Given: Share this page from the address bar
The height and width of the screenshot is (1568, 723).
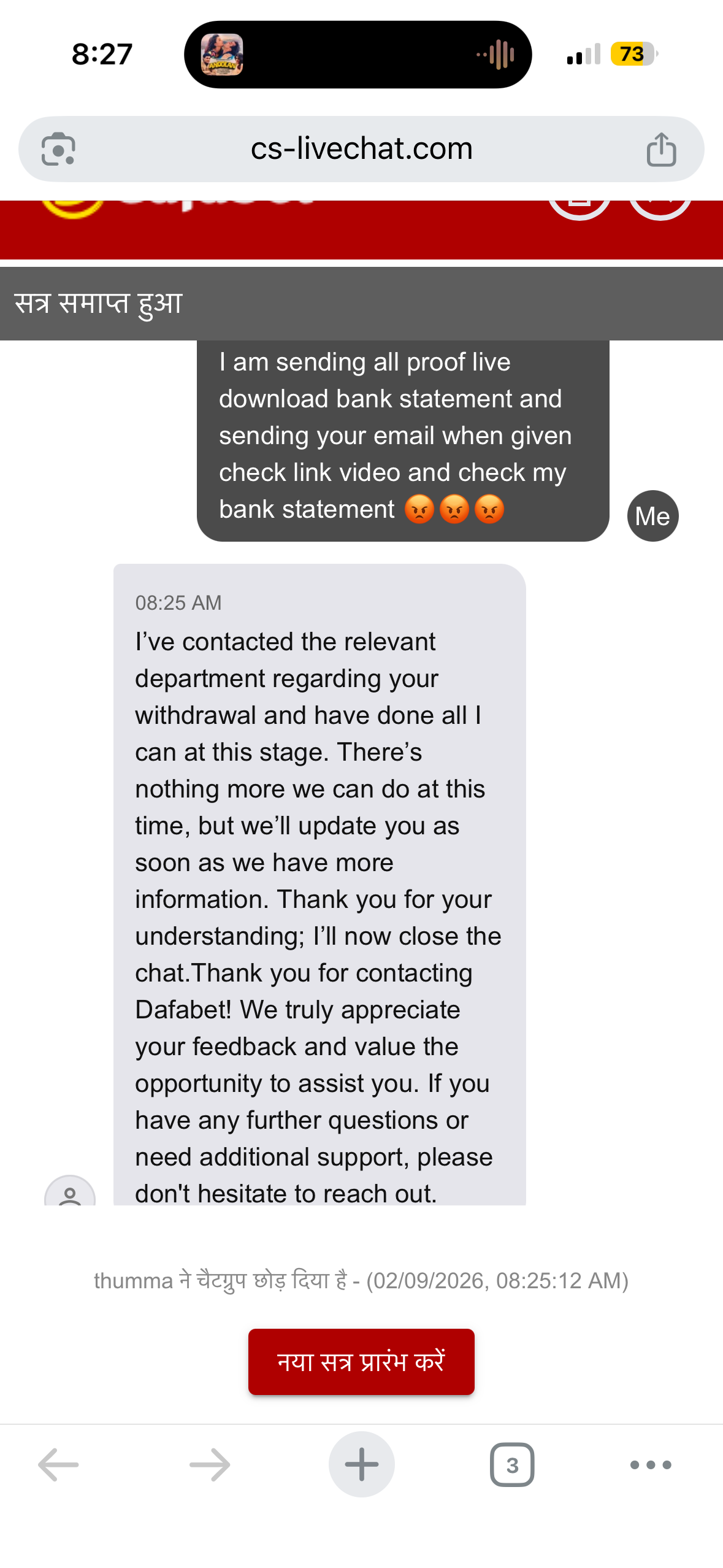Looking at the screenshot, I should 661,150.
